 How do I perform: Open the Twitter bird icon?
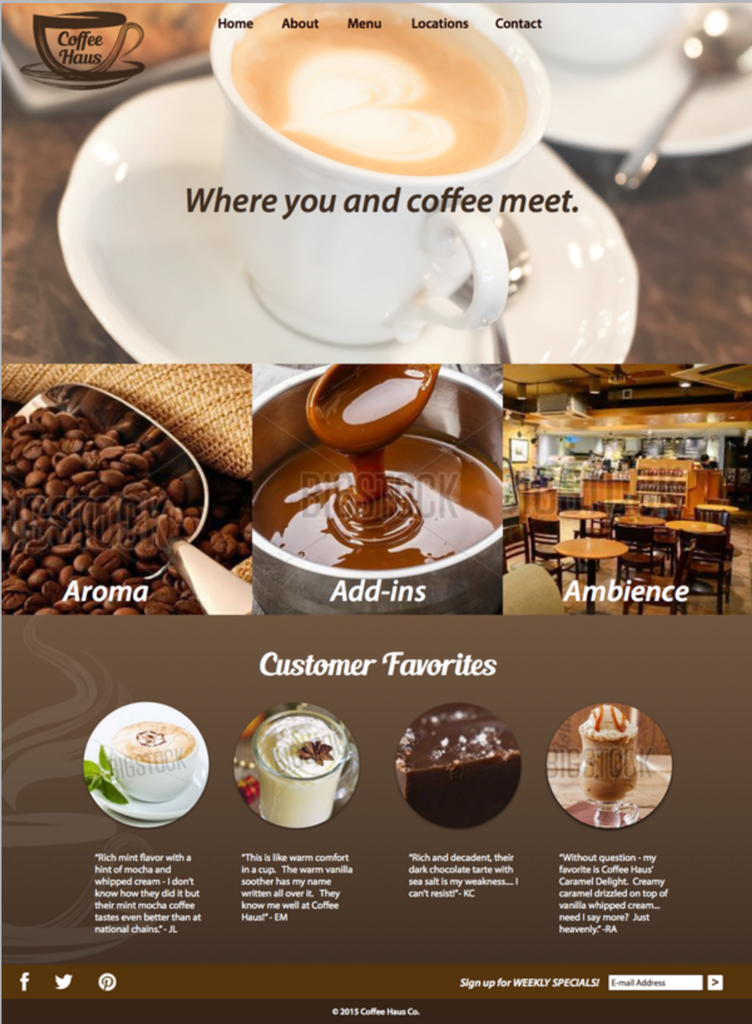click(64, 982)
